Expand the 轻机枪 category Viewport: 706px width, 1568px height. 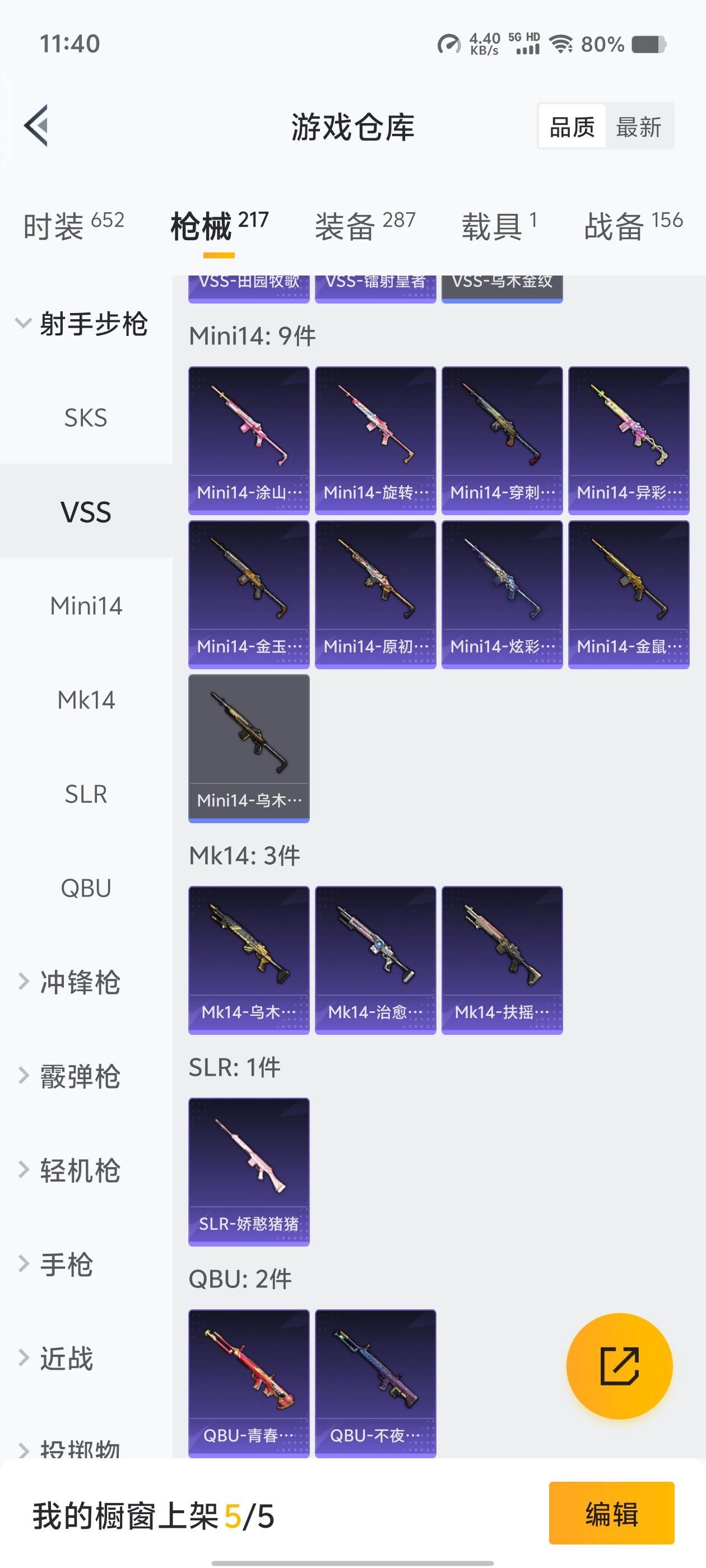point(79,1170)
